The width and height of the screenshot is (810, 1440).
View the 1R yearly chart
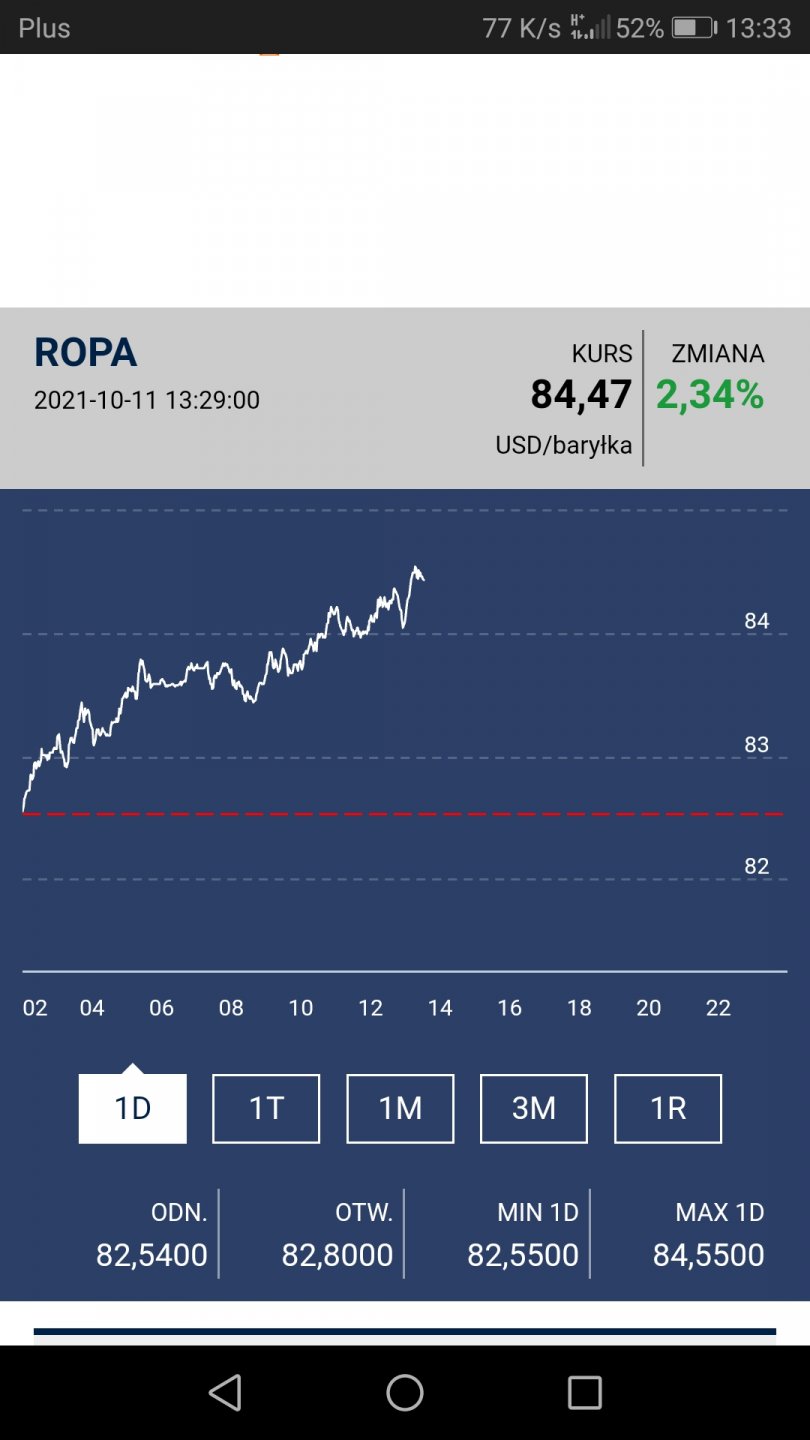point(668,1108)
